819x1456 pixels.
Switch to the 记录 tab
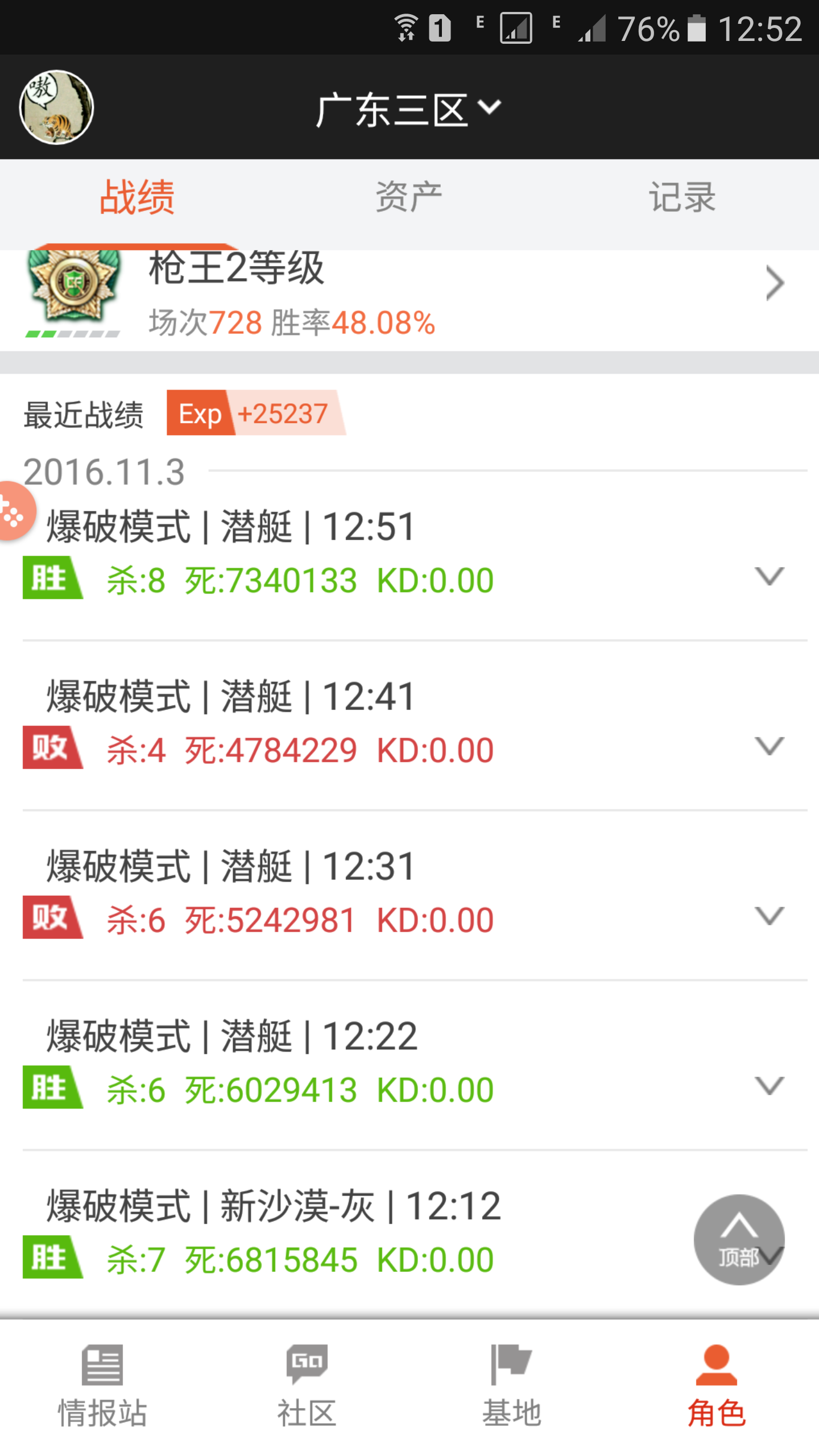point(682,197)
